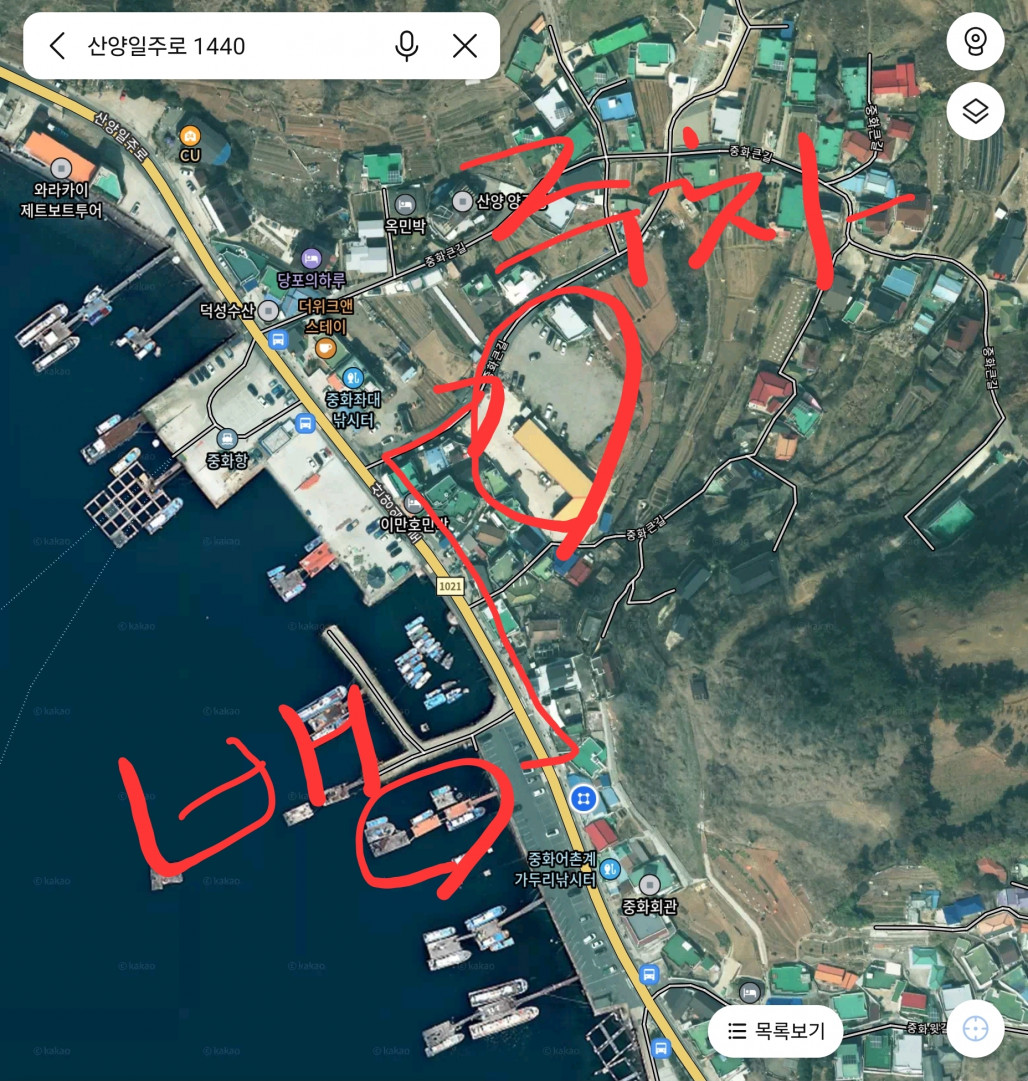This screenshot has height=1081, width=1028.
Task: Open the 옥민박 lodging marker
Action: click(405, 204)
